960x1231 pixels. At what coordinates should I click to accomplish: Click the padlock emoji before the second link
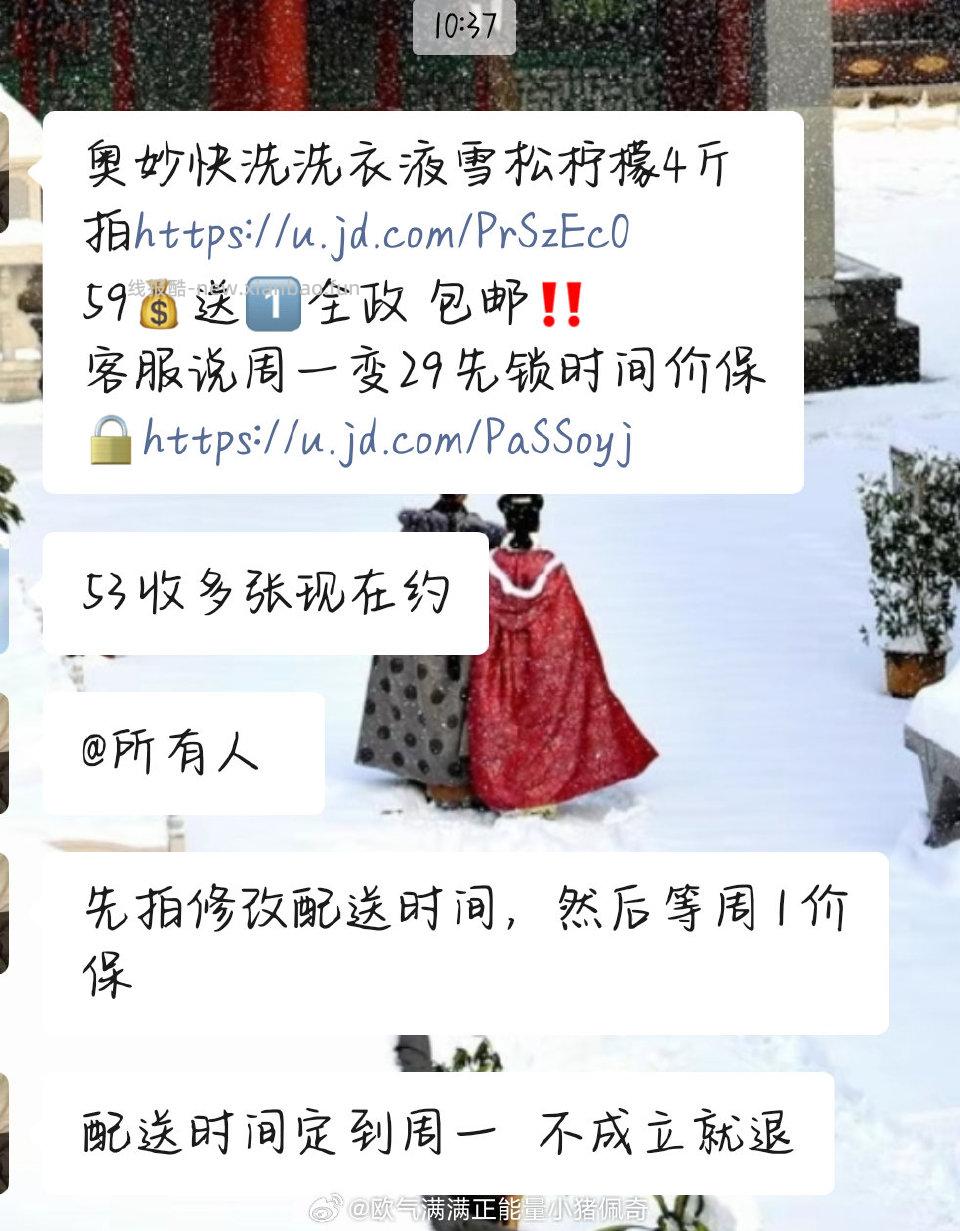[x=110, y=436]
